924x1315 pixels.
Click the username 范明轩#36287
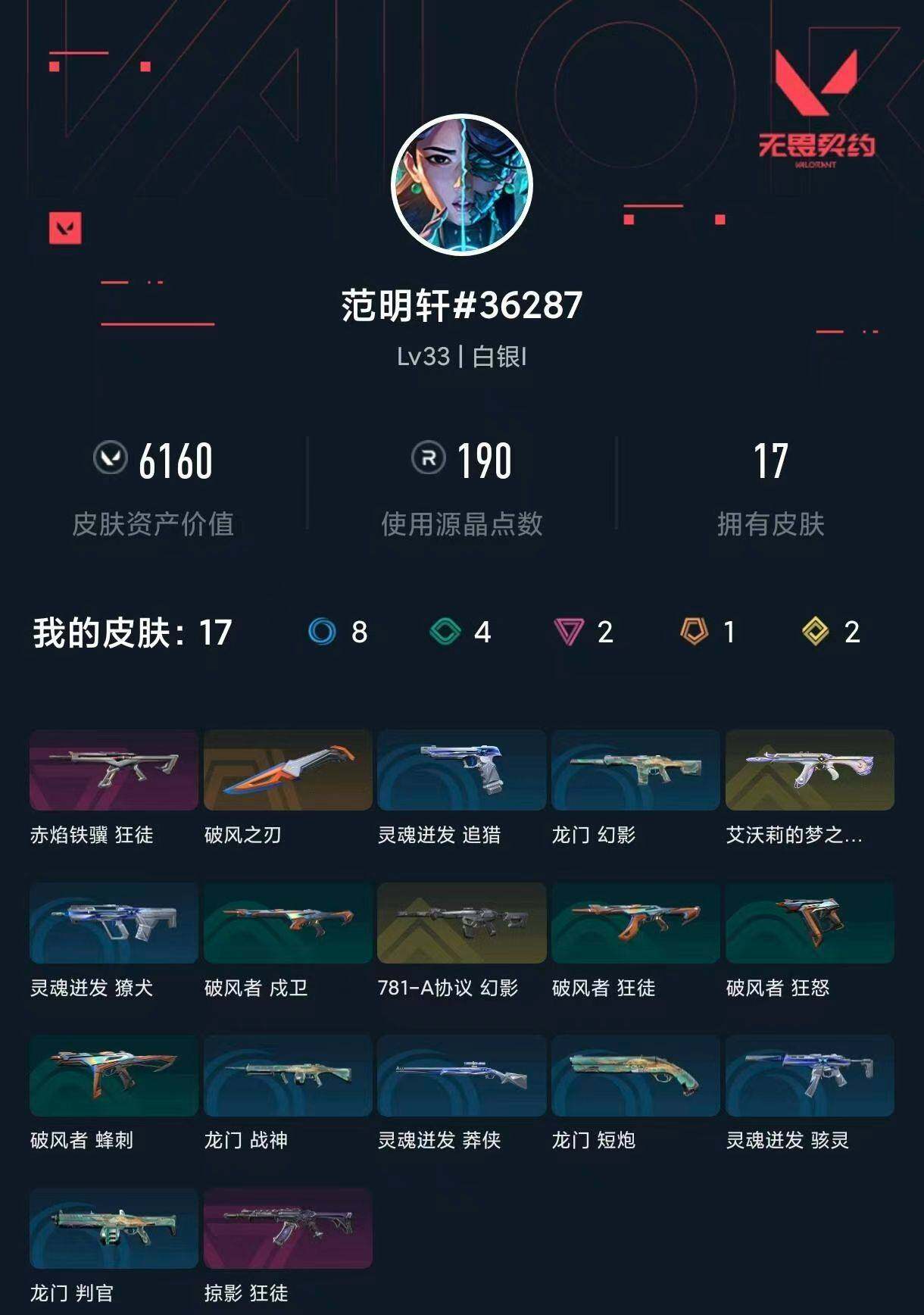coord(460,306)
